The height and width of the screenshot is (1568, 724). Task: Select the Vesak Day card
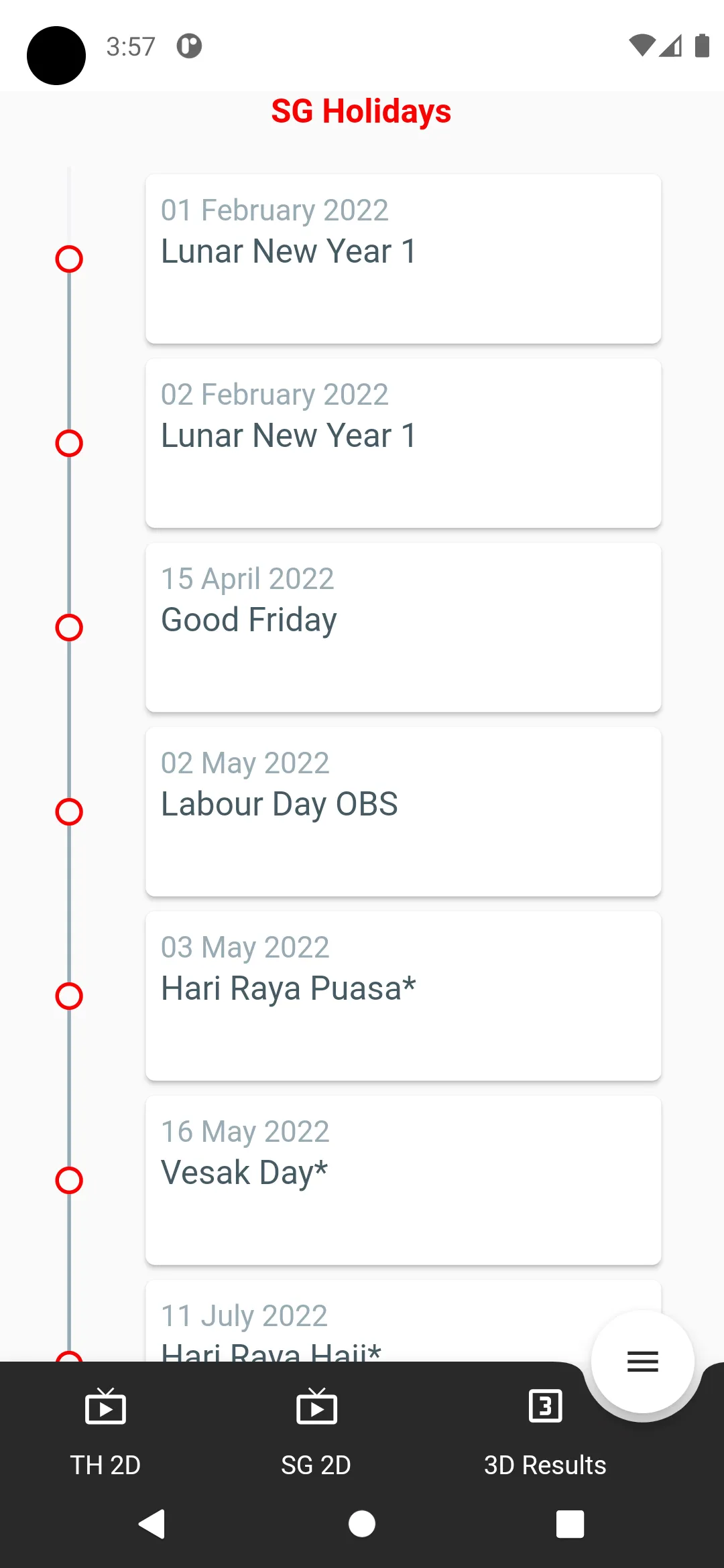coord(402,1179)
